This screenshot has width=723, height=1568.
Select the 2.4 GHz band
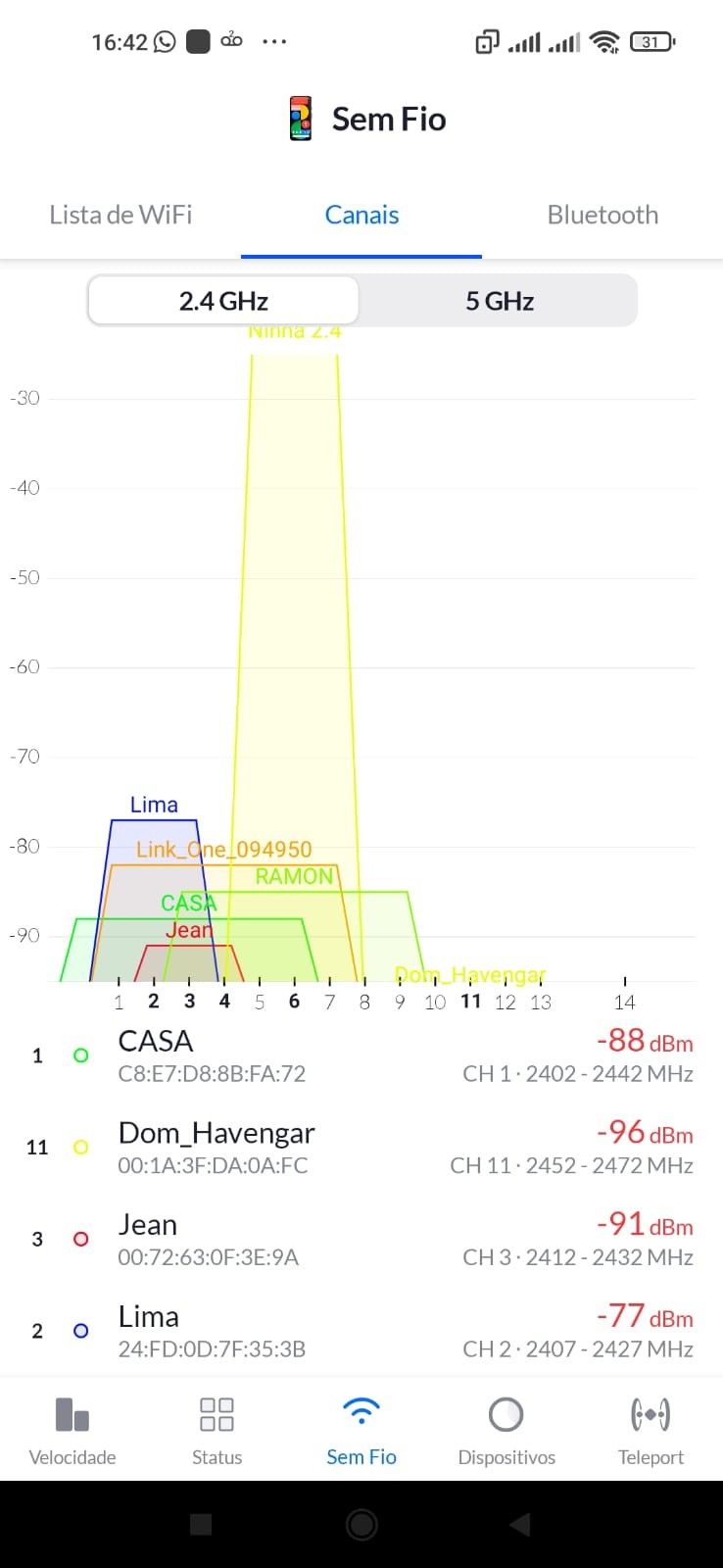click(x=223, y=301)
